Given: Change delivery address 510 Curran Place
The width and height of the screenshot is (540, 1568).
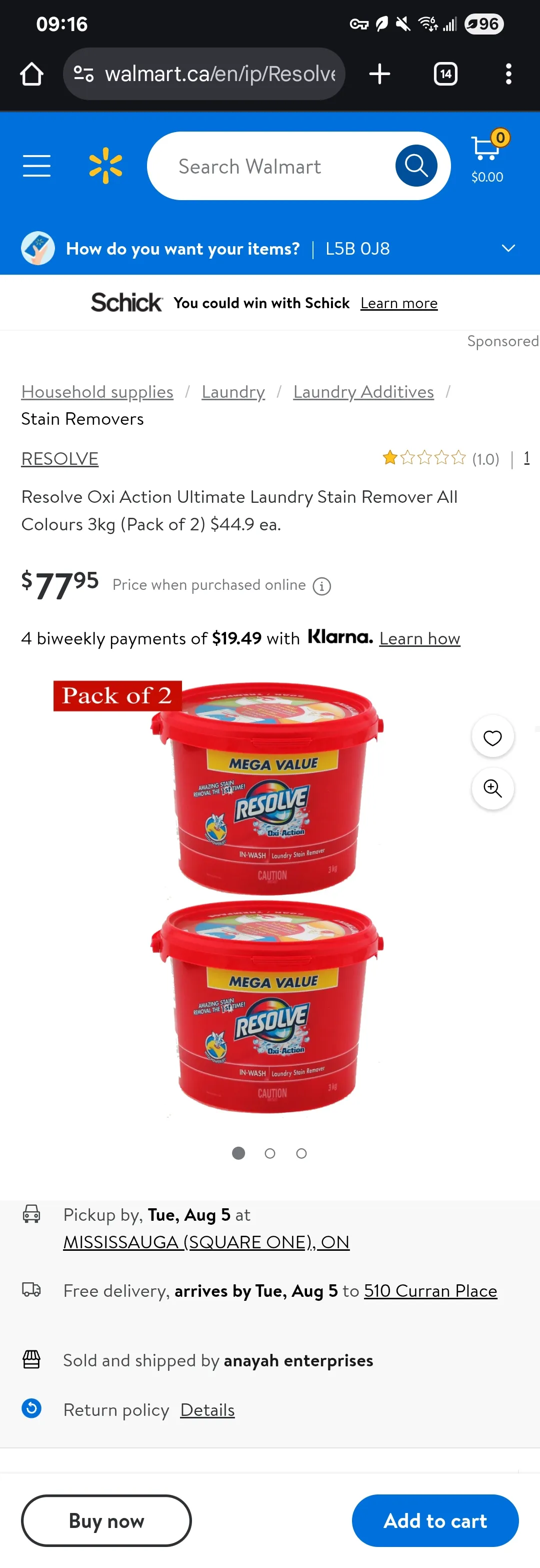Looking at the screenshot, I should tap(430, 1291).
